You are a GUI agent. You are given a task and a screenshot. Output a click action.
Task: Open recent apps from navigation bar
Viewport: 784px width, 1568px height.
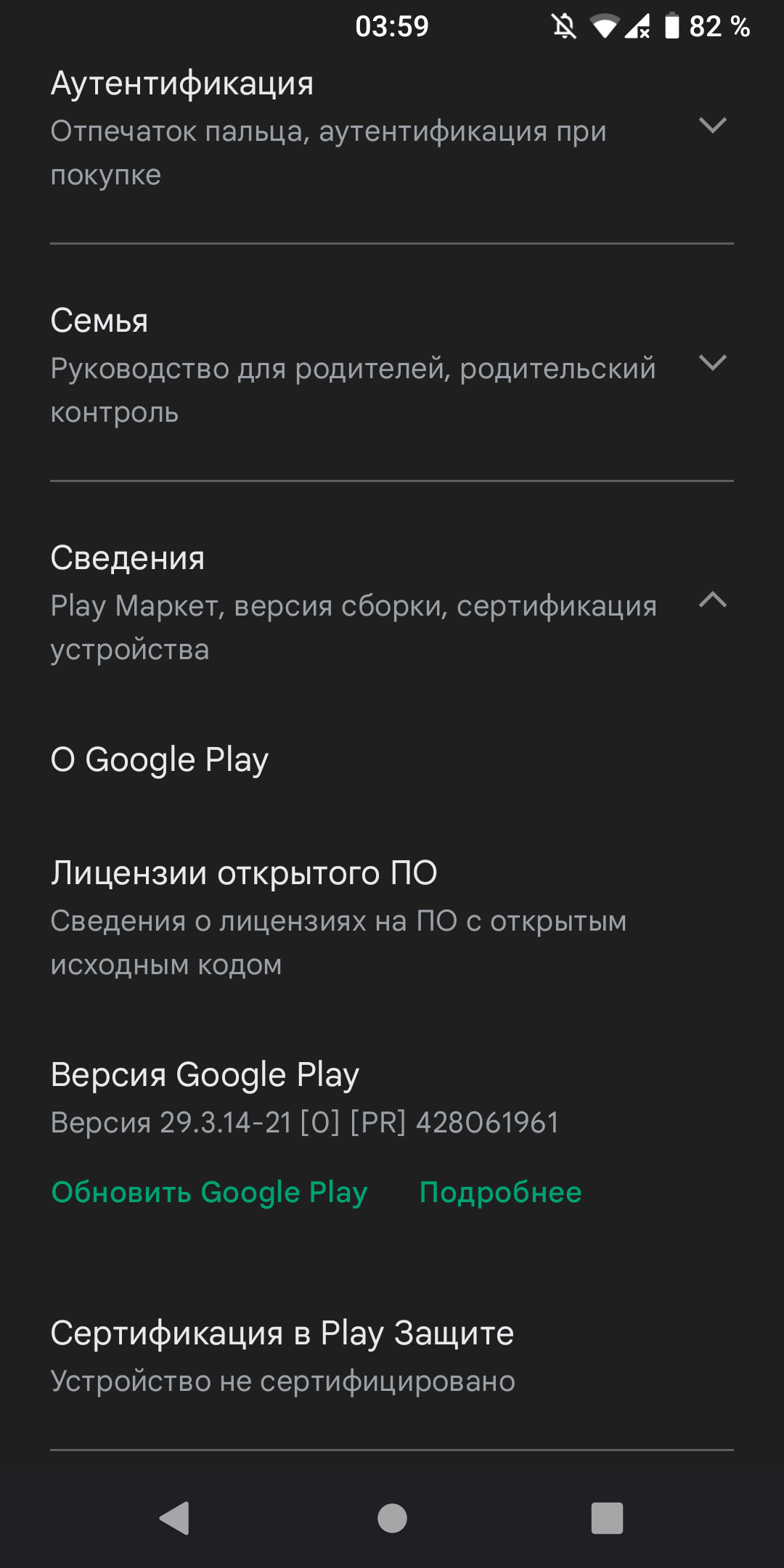[607, 1518]
